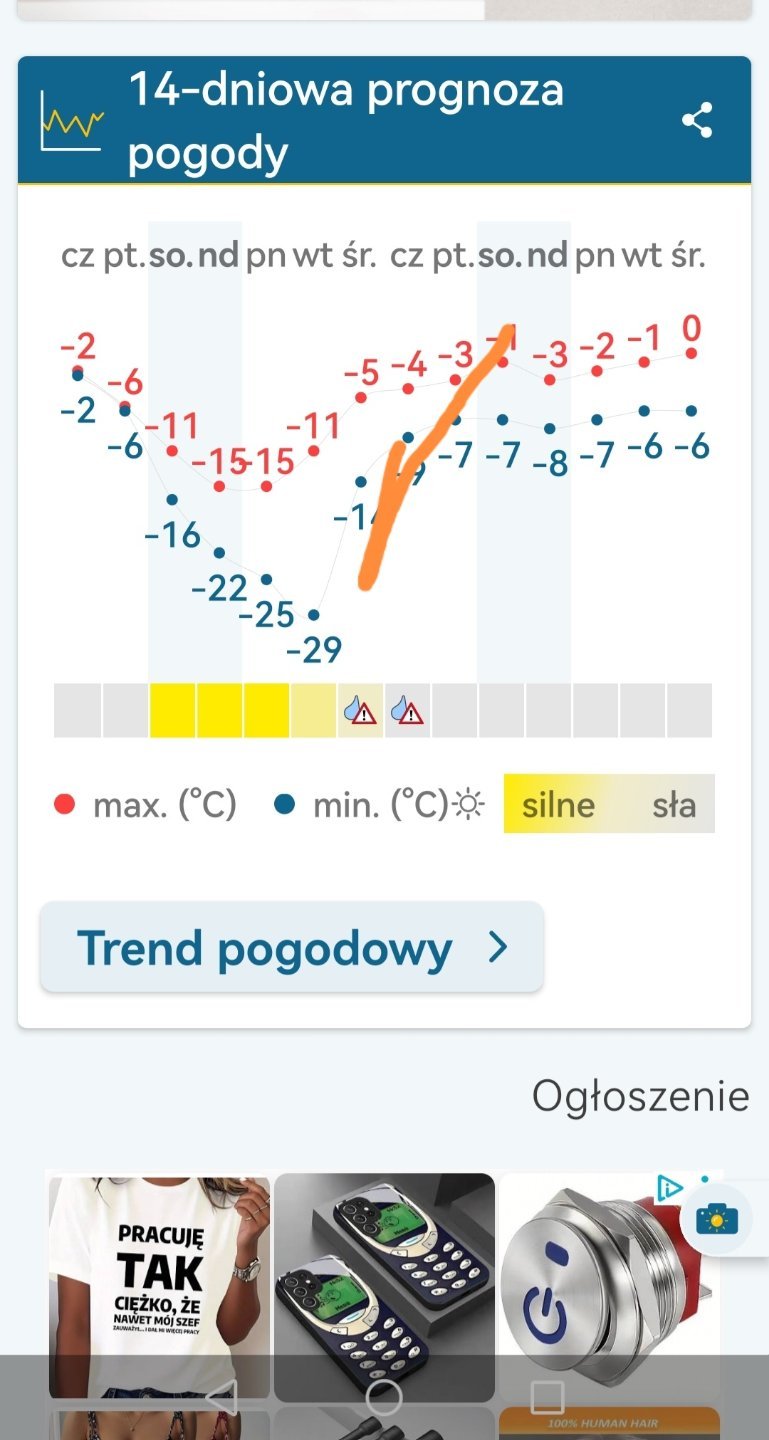
Task: Go to the home screen
Action: (x=384, y=1398)
